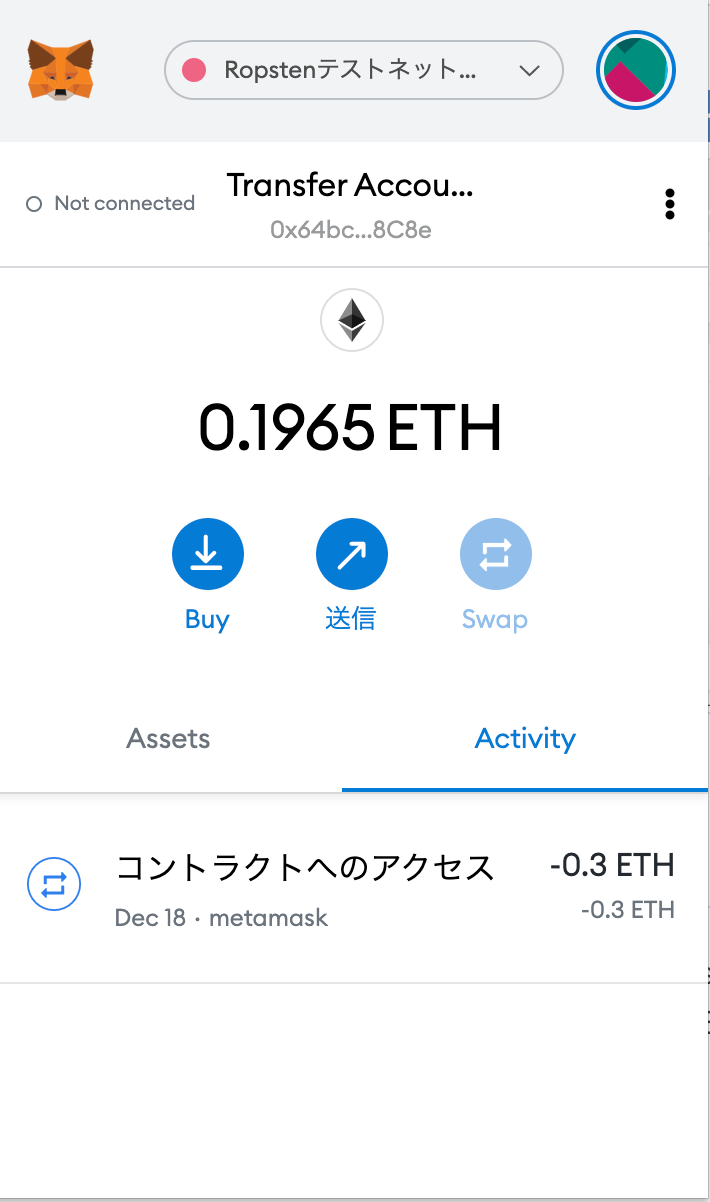710x1202 pixels.
Task: Tap the Buy button
Action: point(207,554)
